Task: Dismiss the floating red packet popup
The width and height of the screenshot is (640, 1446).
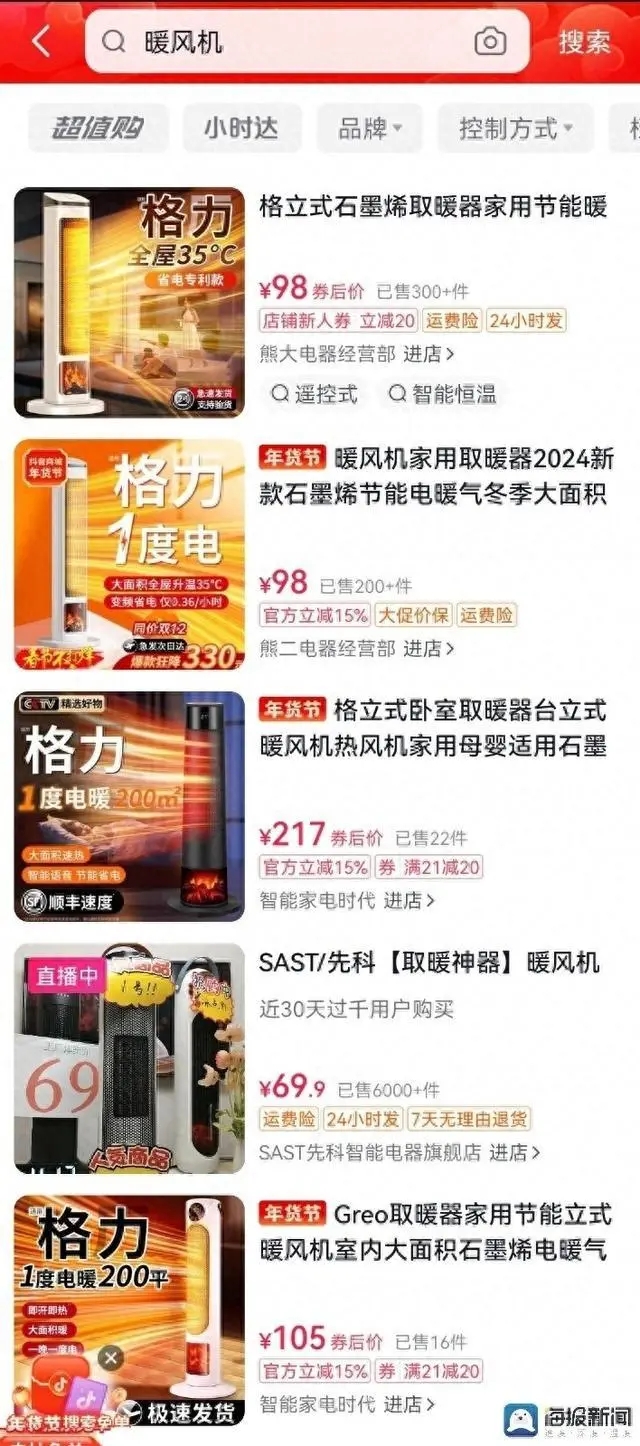Action: (111, 1357)
